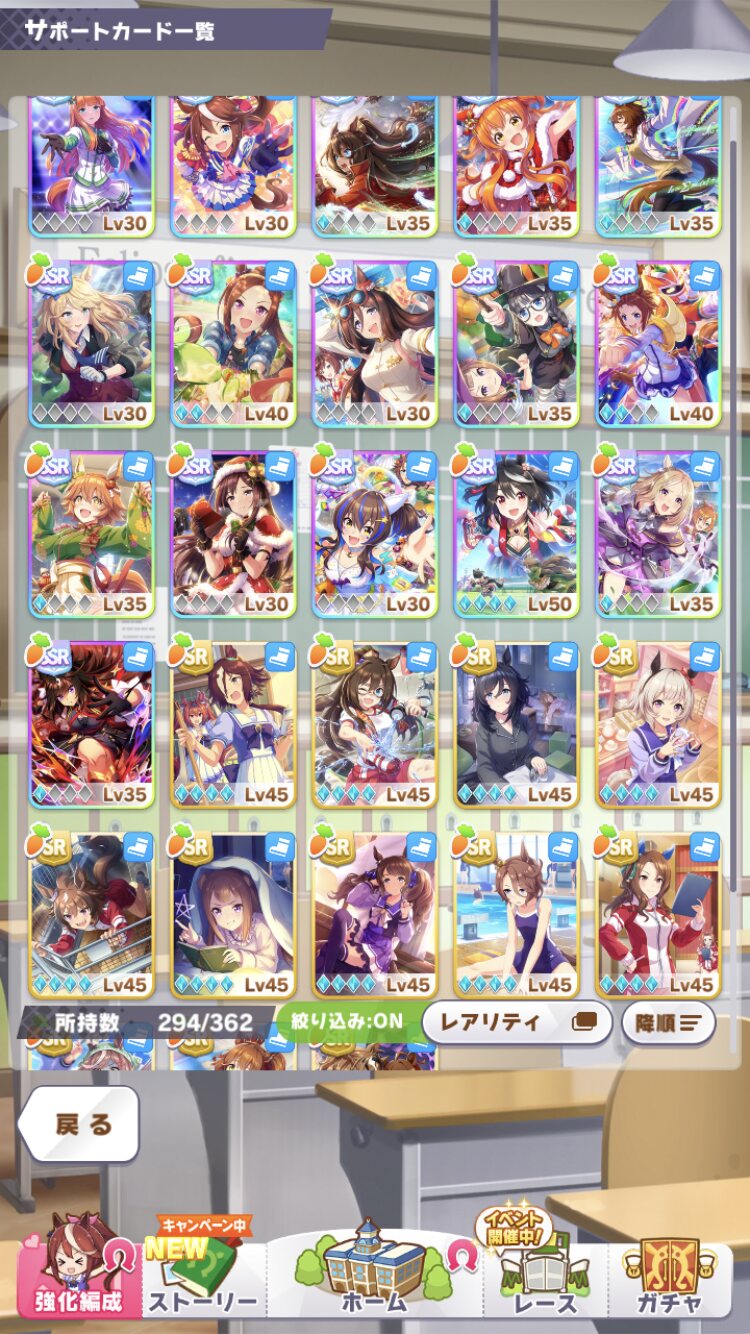Viewport: 750px width, 1334px height.
Task: Select the SSR card in the green kimono
Action: coord(91,533)
